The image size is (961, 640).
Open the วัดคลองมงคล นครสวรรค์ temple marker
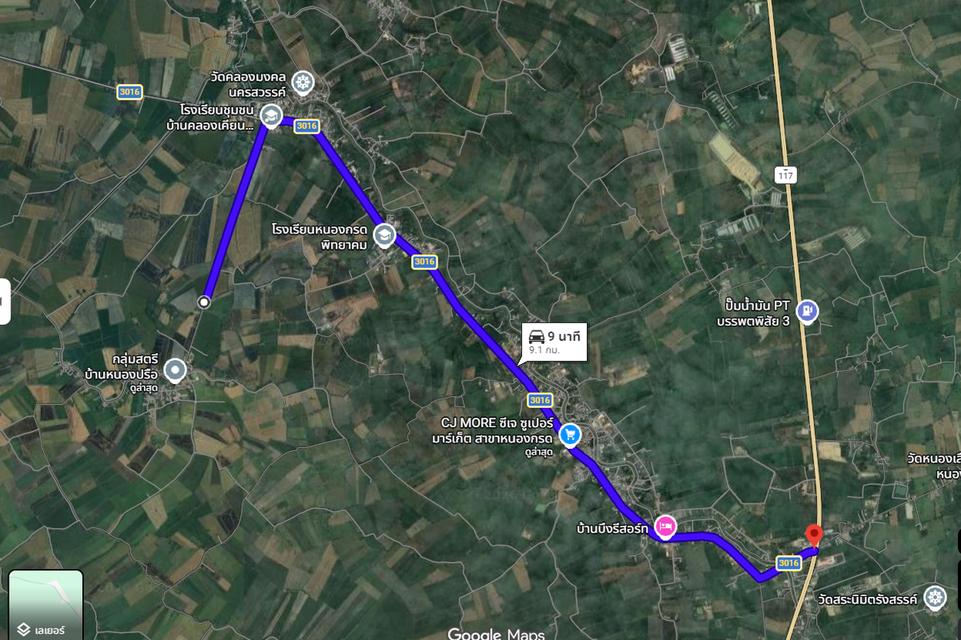click(303, 83)
